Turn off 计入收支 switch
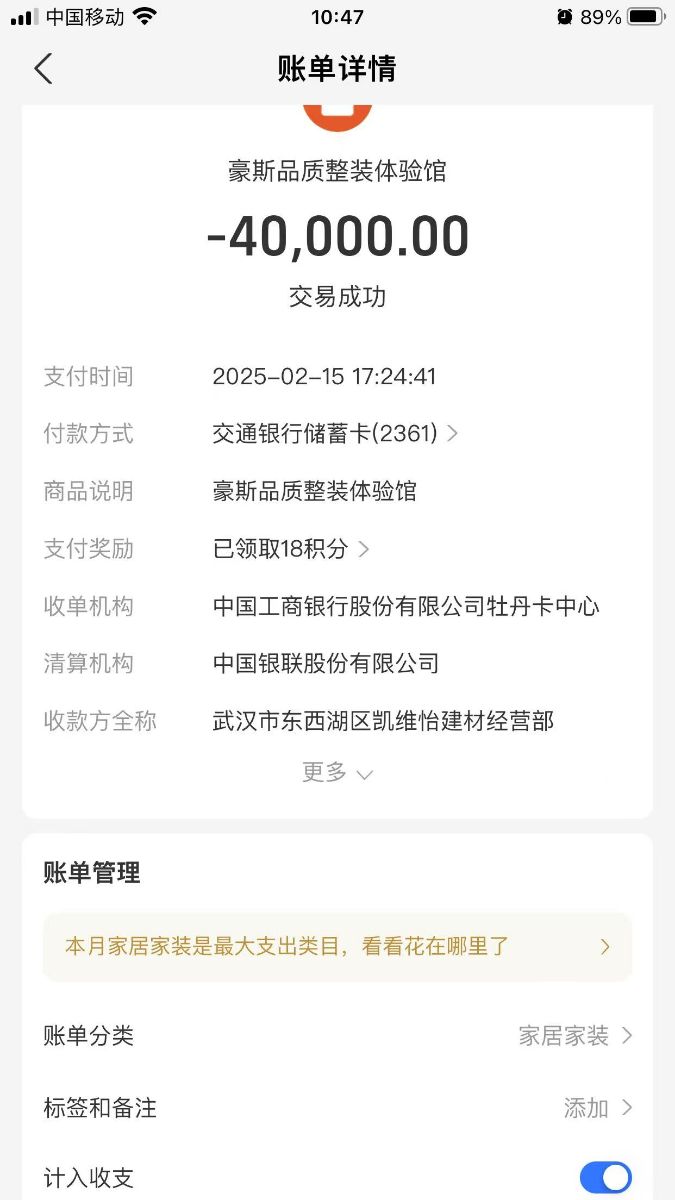675x1200 pixels. click(605, 1177)
